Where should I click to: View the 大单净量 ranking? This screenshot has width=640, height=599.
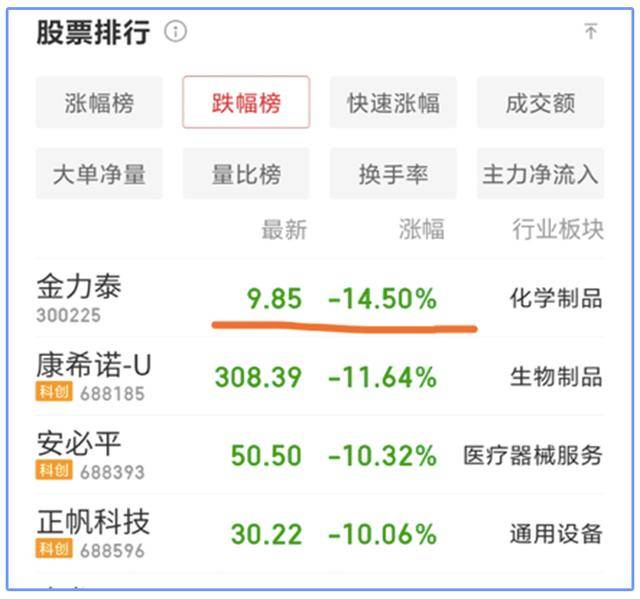pos(99,174)
